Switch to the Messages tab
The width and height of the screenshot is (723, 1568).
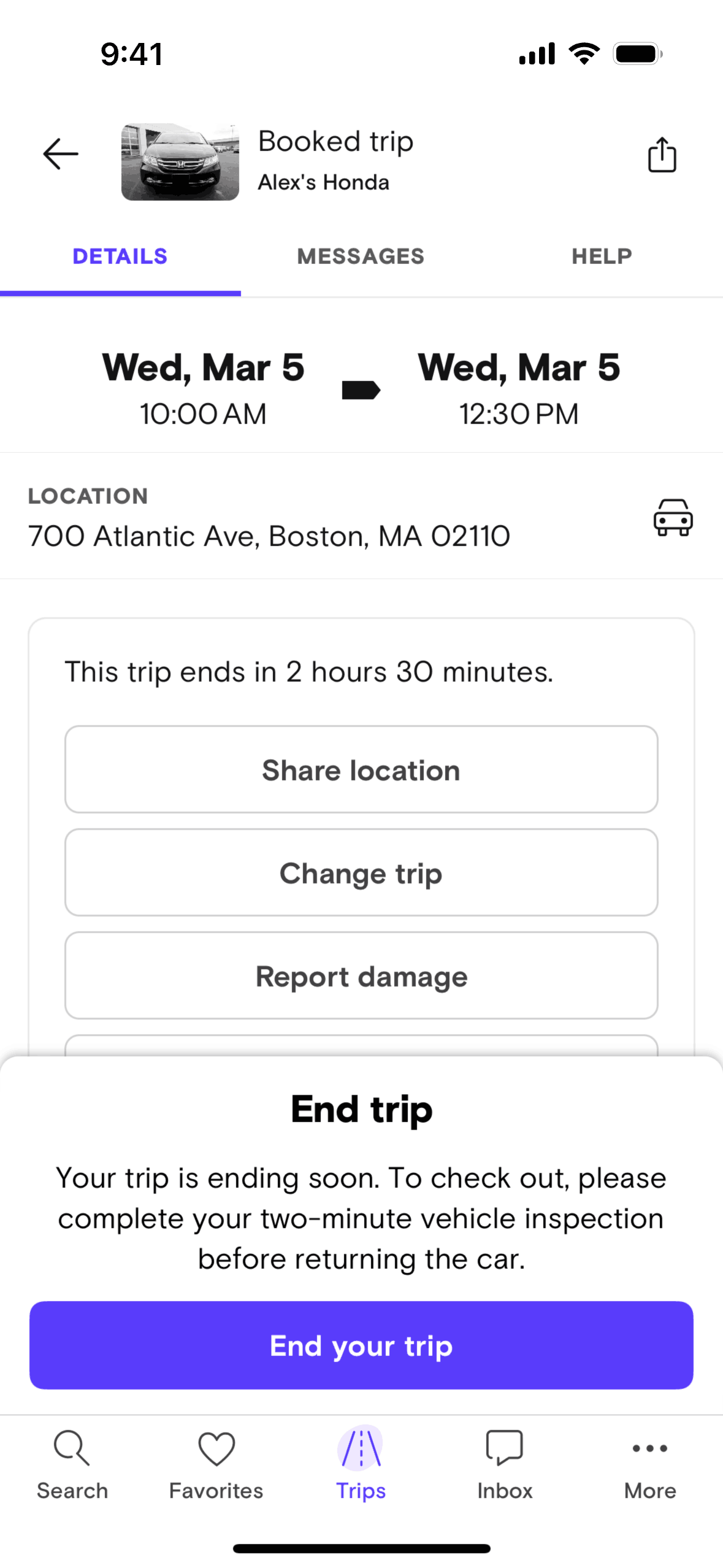(361, 256)
